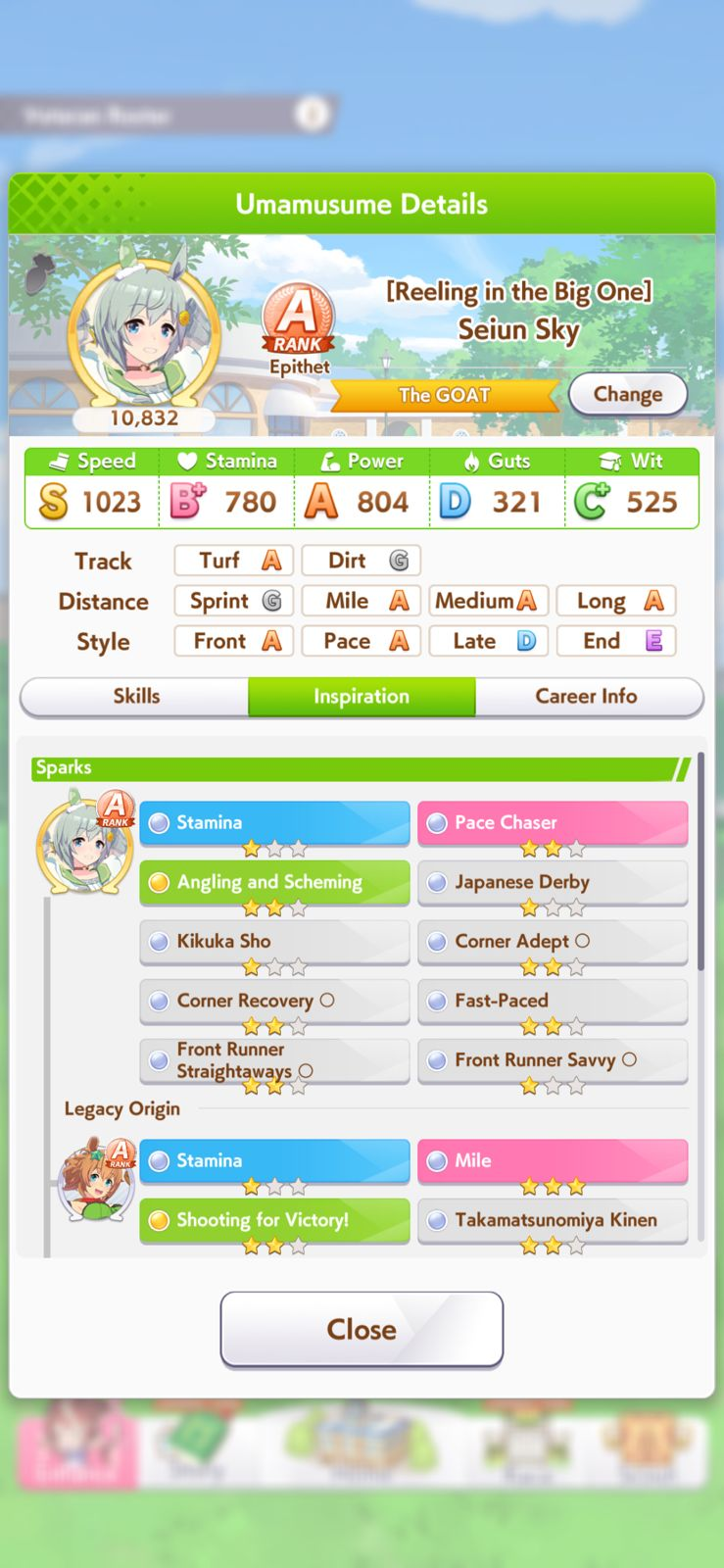724x1568 pixels.
Task: Change the epithet with the Change button
Action: (x=627, y=394)
